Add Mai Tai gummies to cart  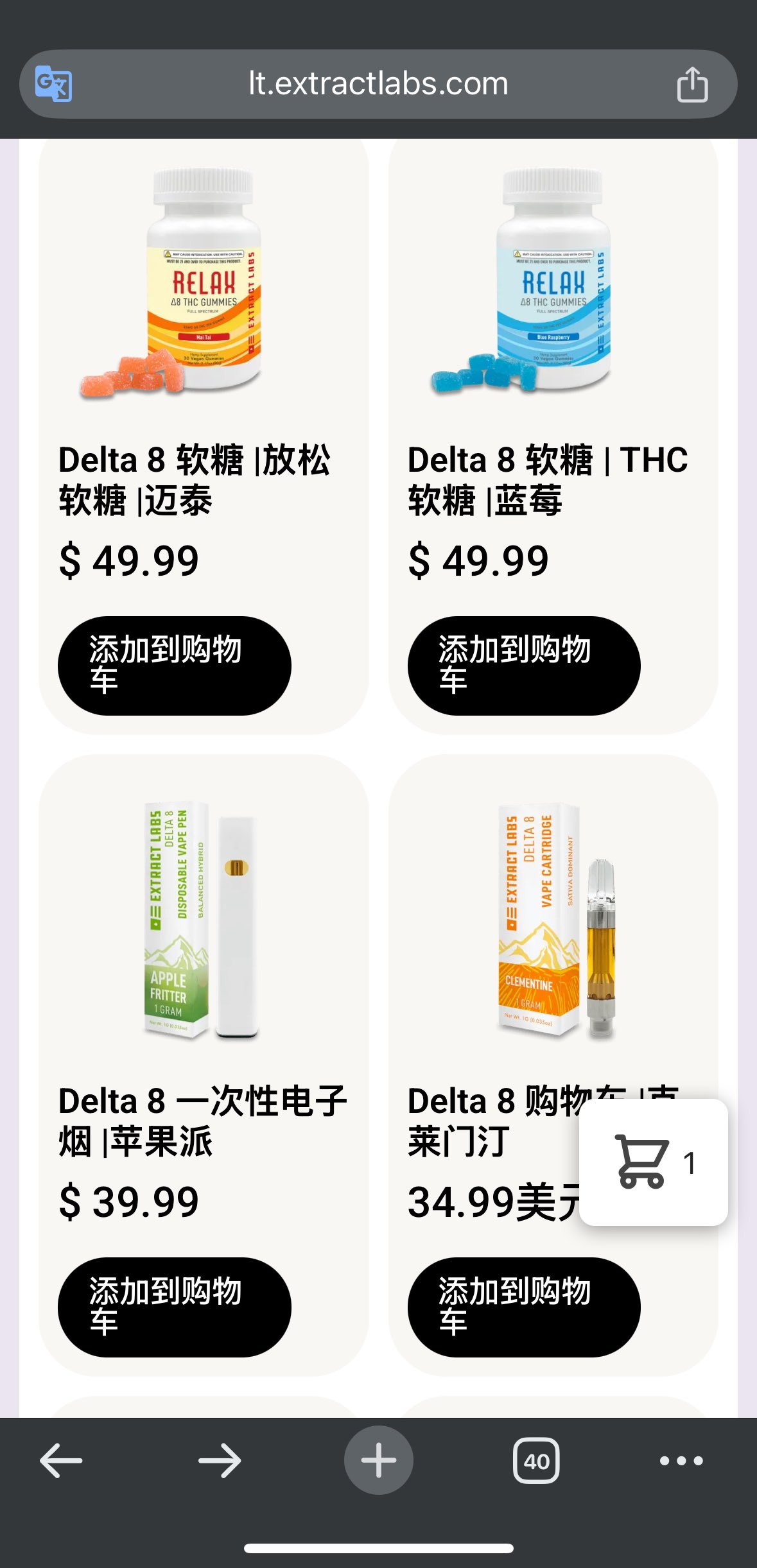(175, 666)
